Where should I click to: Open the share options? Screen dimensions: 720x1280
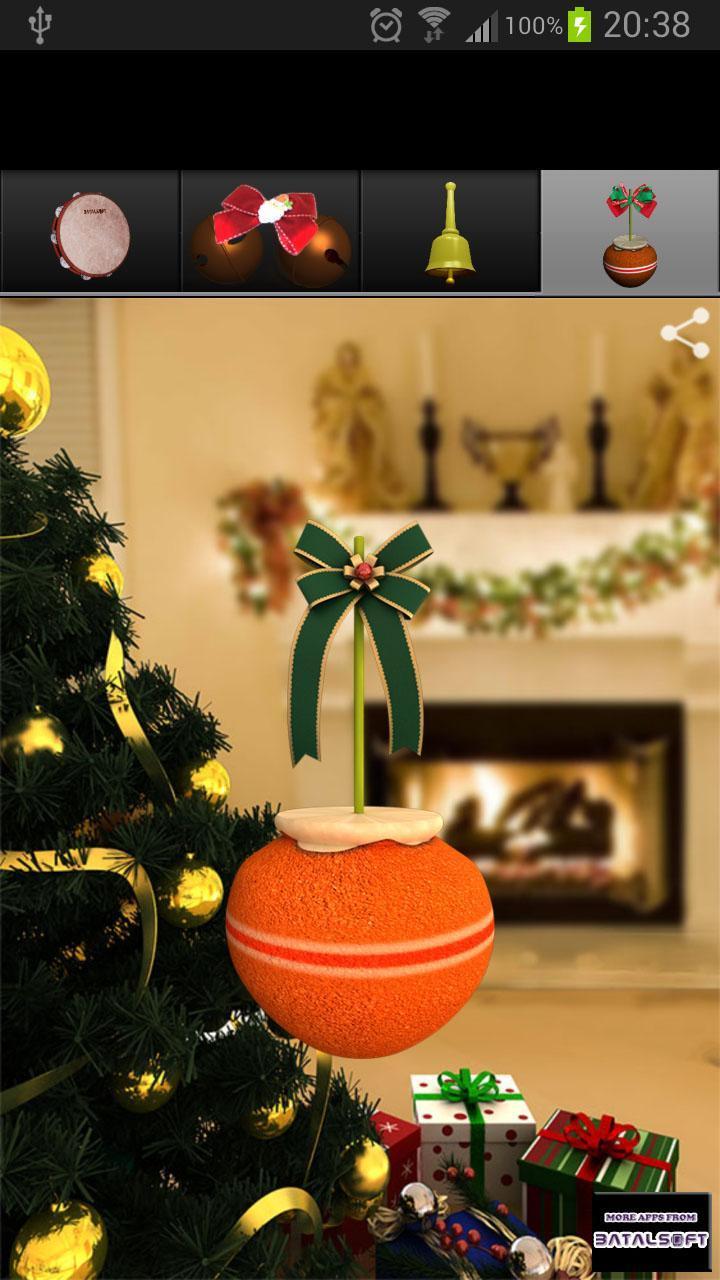coord(685,331)
